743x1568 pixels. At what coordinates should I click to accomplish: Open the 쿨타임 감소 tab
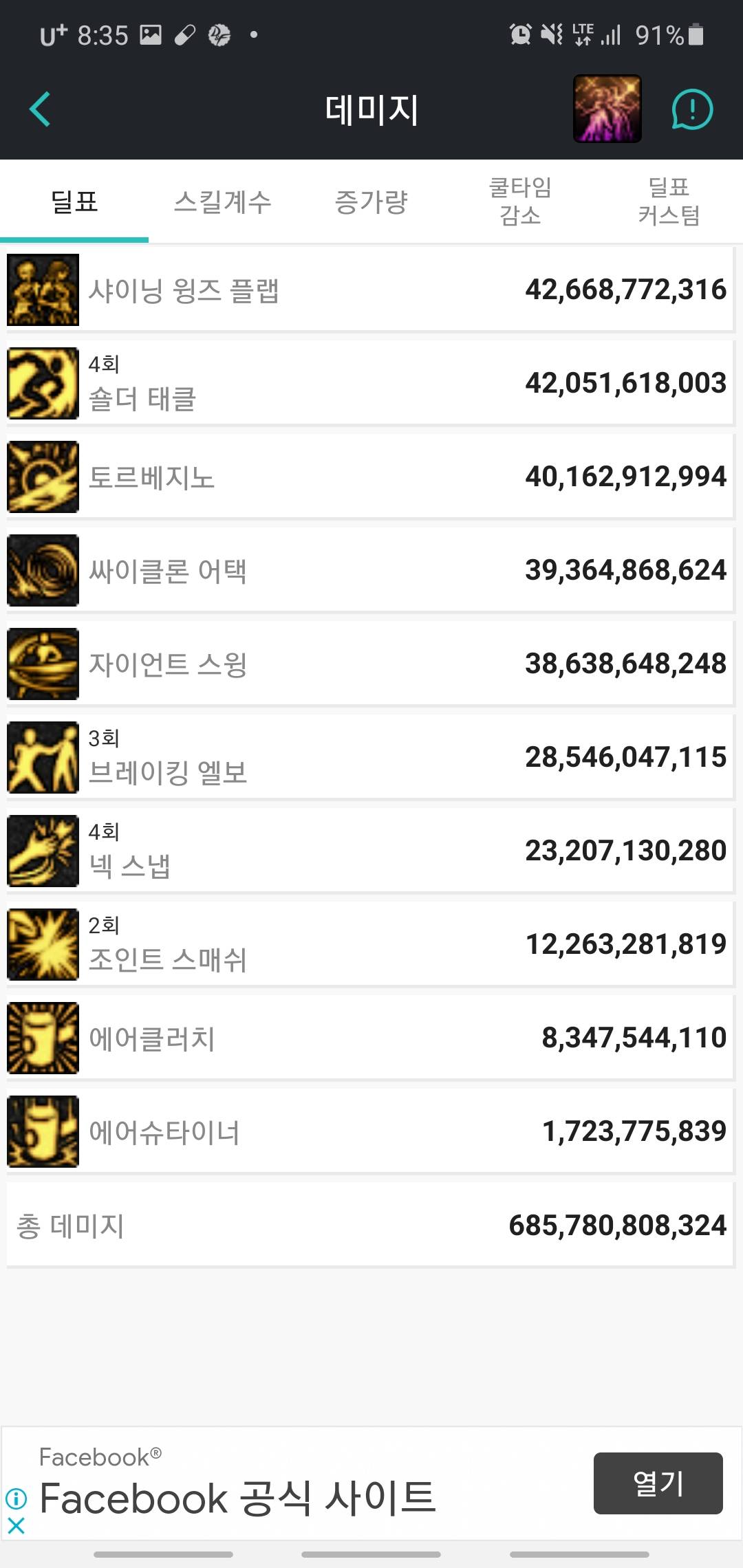[520, 202]
